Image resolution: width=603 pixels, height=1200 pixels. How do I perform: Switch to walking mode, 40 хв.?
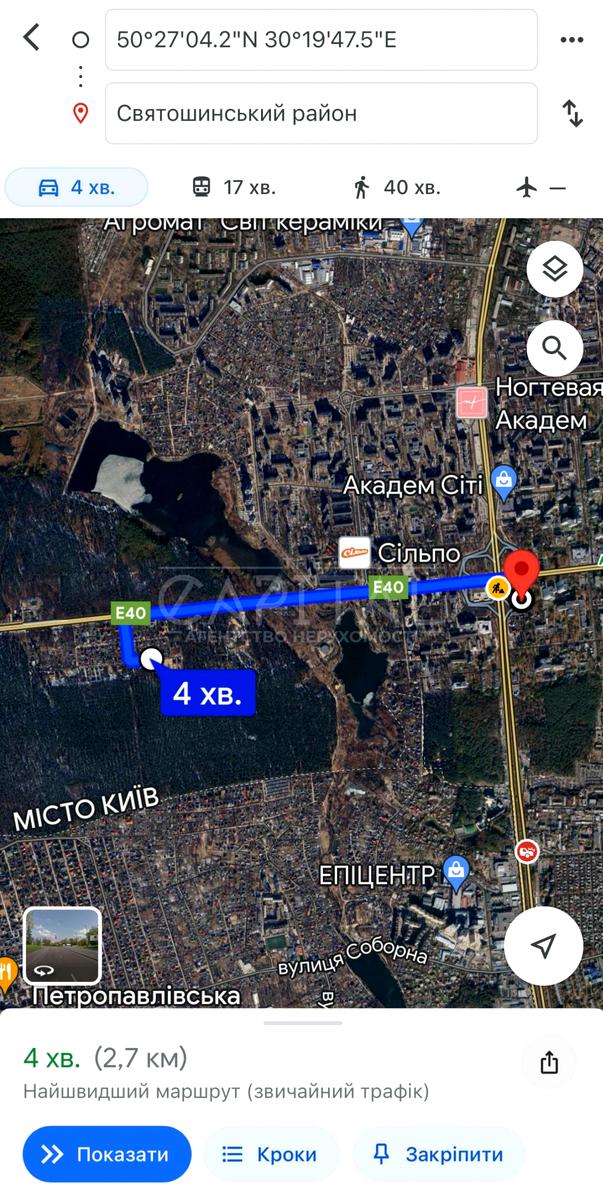tap(396, 187)
